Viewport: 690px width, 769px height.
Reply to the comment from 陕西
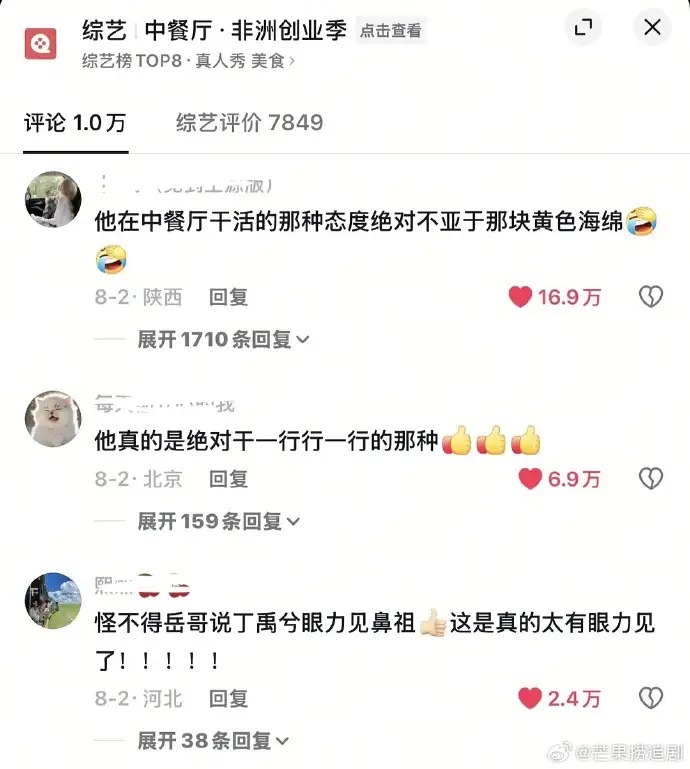coord(228,297)
